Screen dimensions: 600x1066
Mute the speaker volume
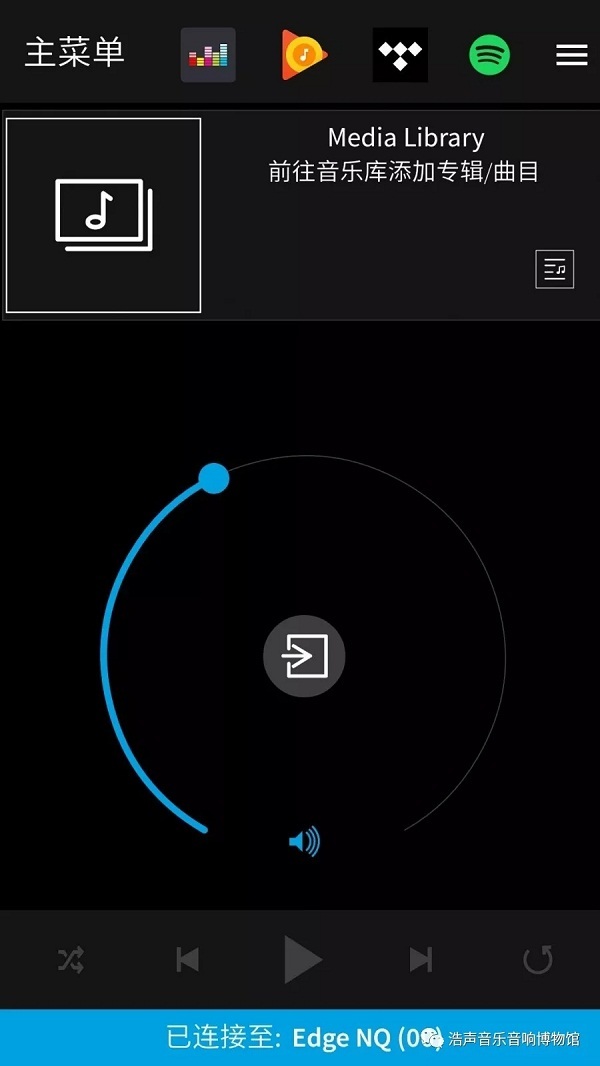tap(304, 842)
